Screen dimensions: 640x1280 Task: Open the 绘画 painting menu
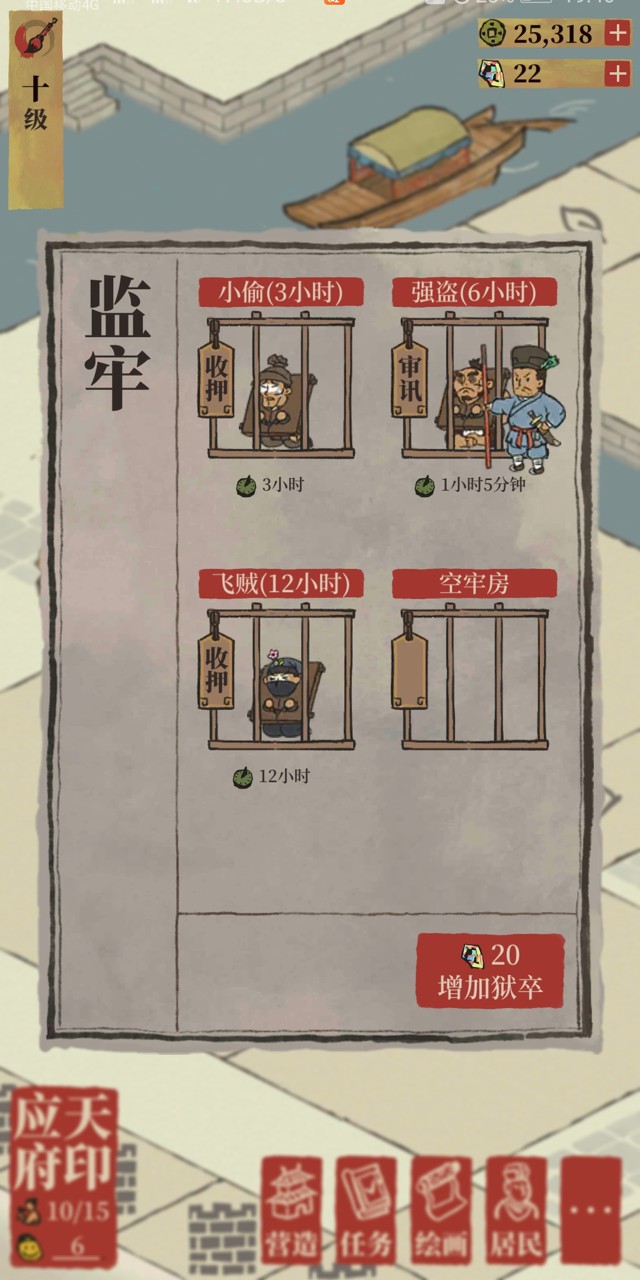[x=441, y=1210]
